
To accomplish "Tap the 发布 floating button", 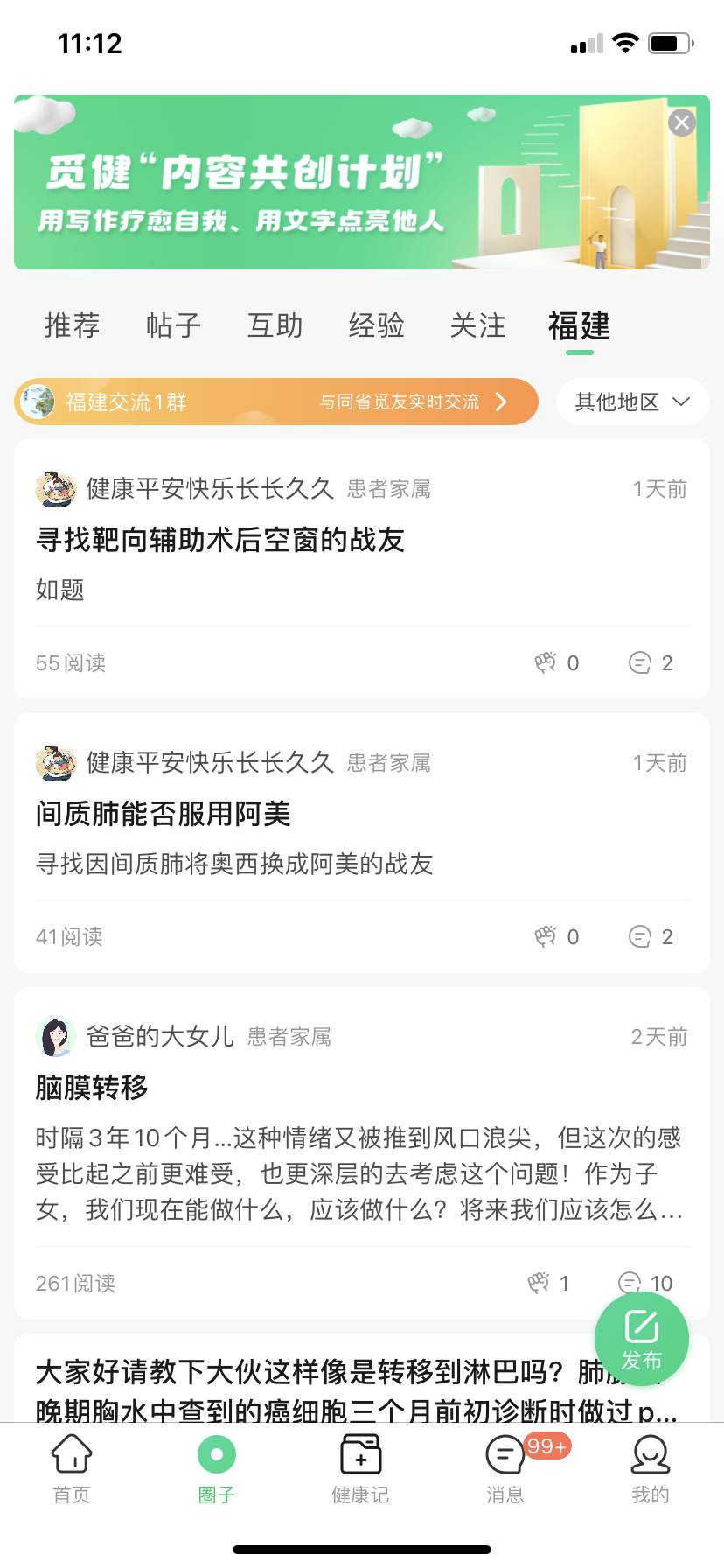I will (642, 1339).
